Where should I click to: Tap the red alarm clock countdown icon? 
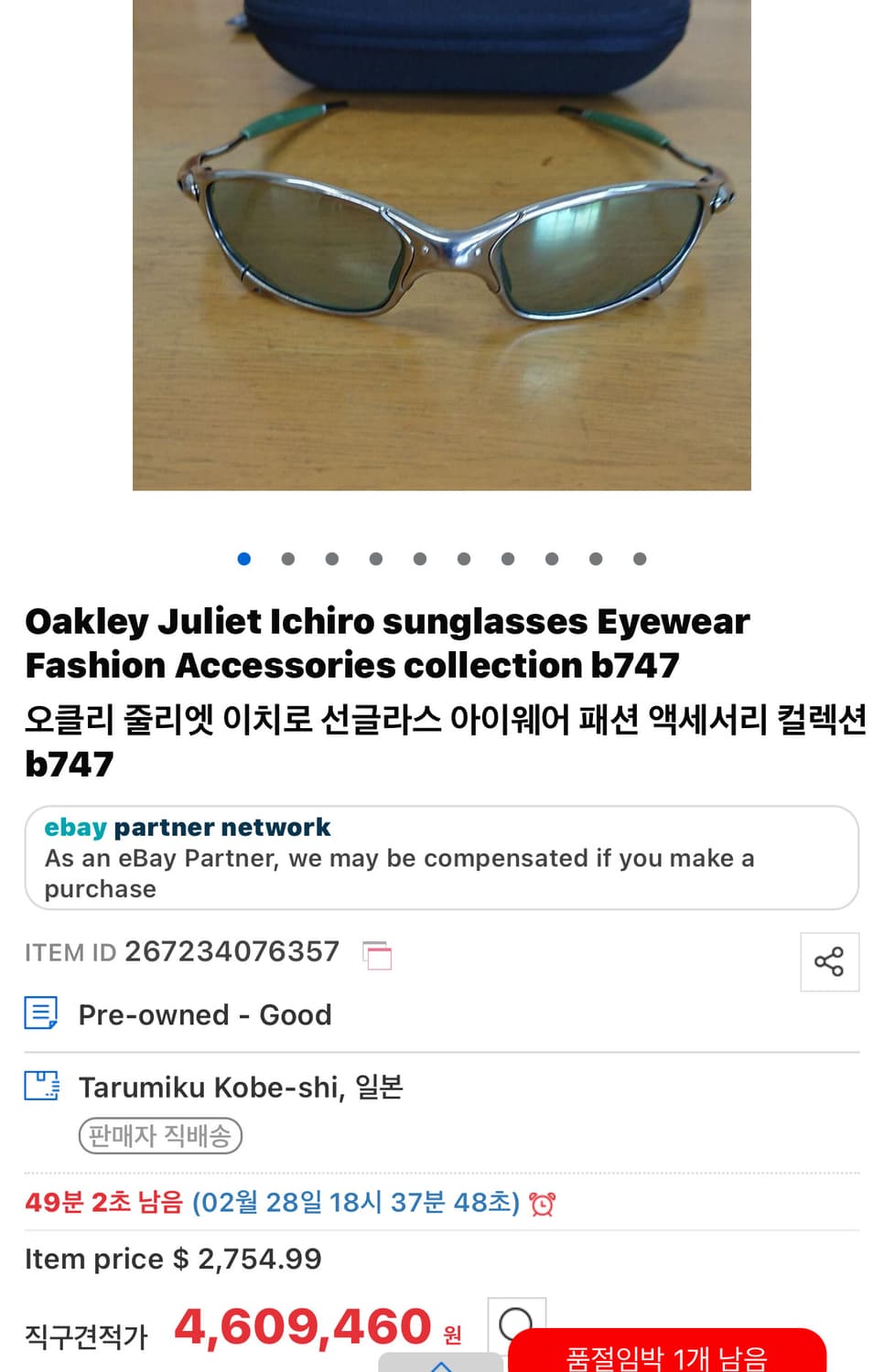coord(544,1204)
